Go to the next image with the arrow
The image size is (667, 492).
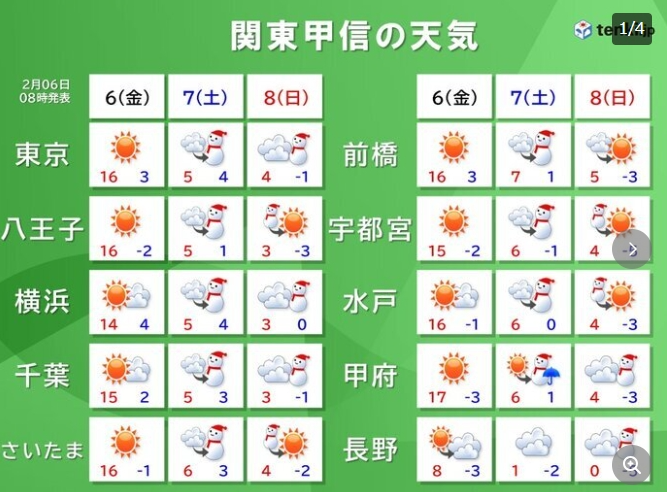click(631, 247)
